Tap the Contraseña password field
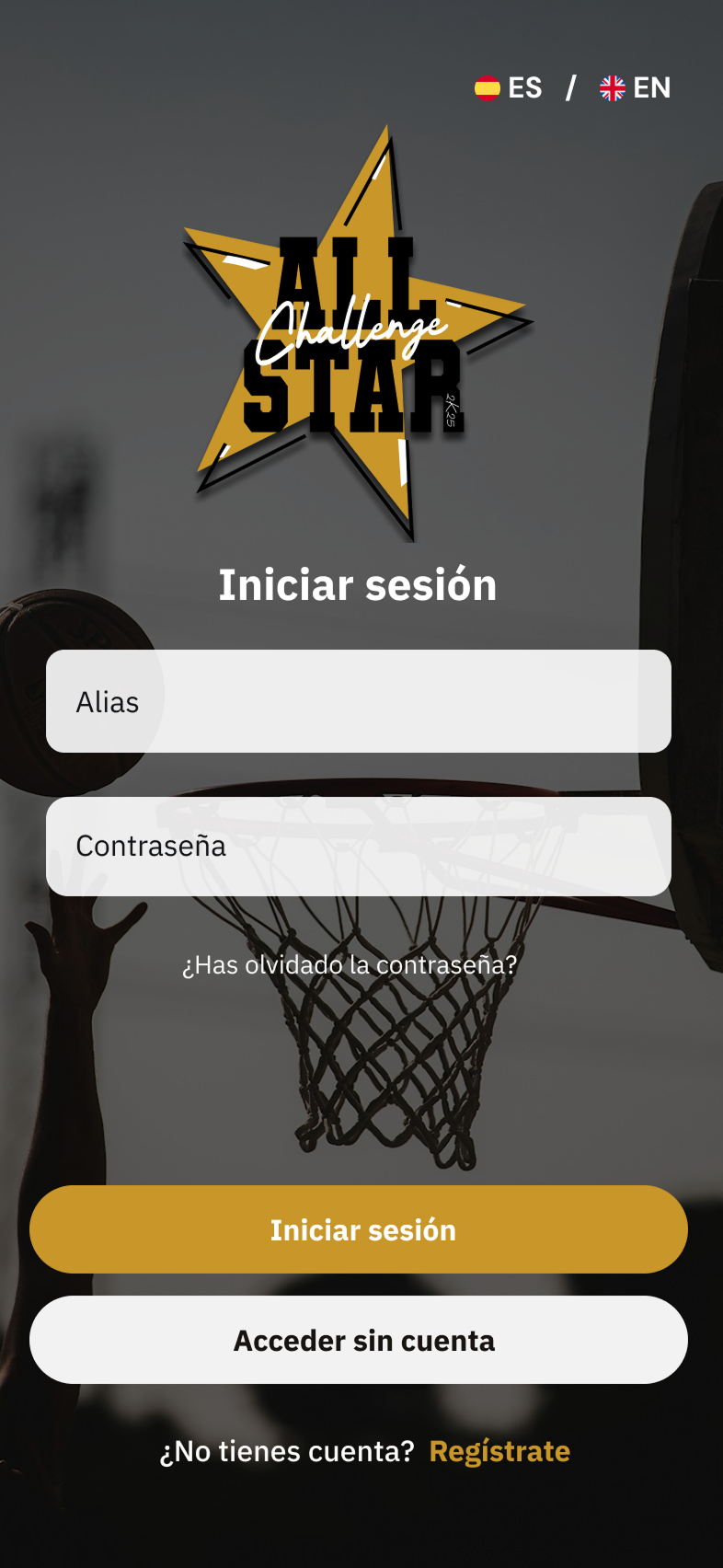 pyautogui.click(x=359, y=847)
